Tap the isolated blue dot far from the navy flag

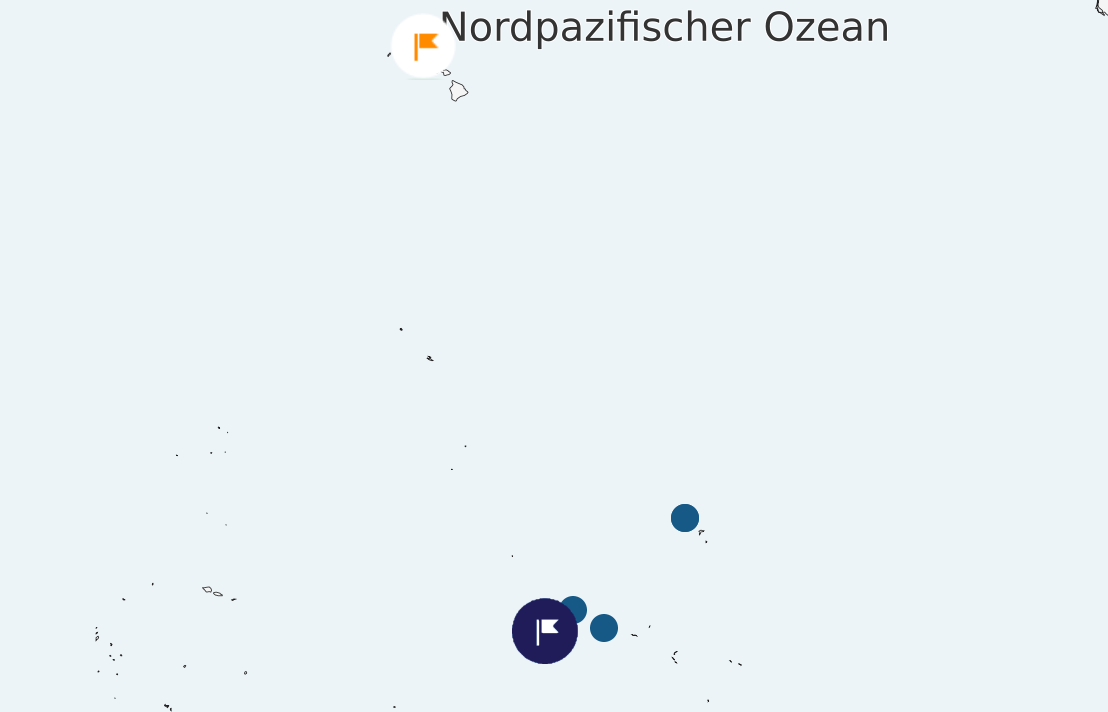click(x=685, y=518)
